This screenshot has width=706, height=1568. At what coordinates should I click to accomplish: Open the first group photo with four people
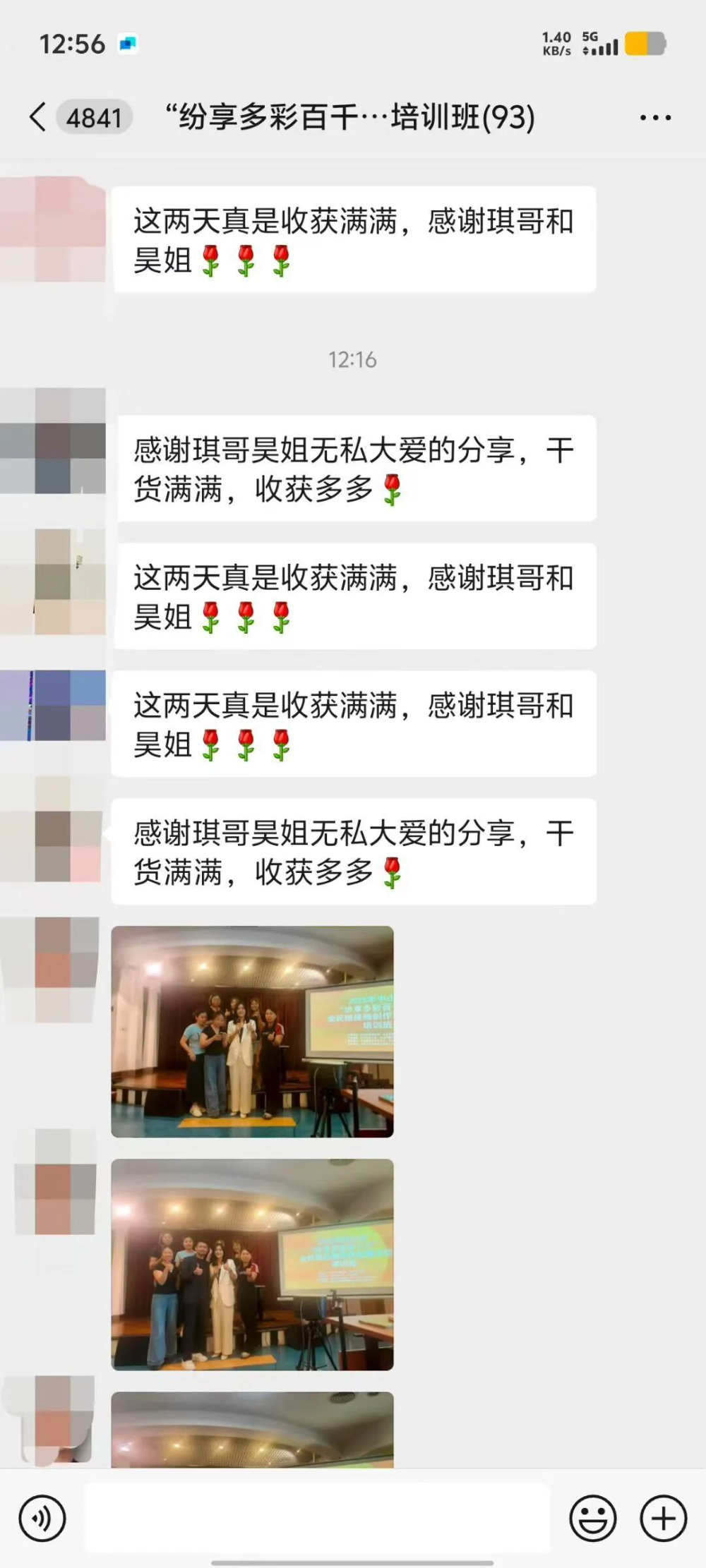(252, 1031)
